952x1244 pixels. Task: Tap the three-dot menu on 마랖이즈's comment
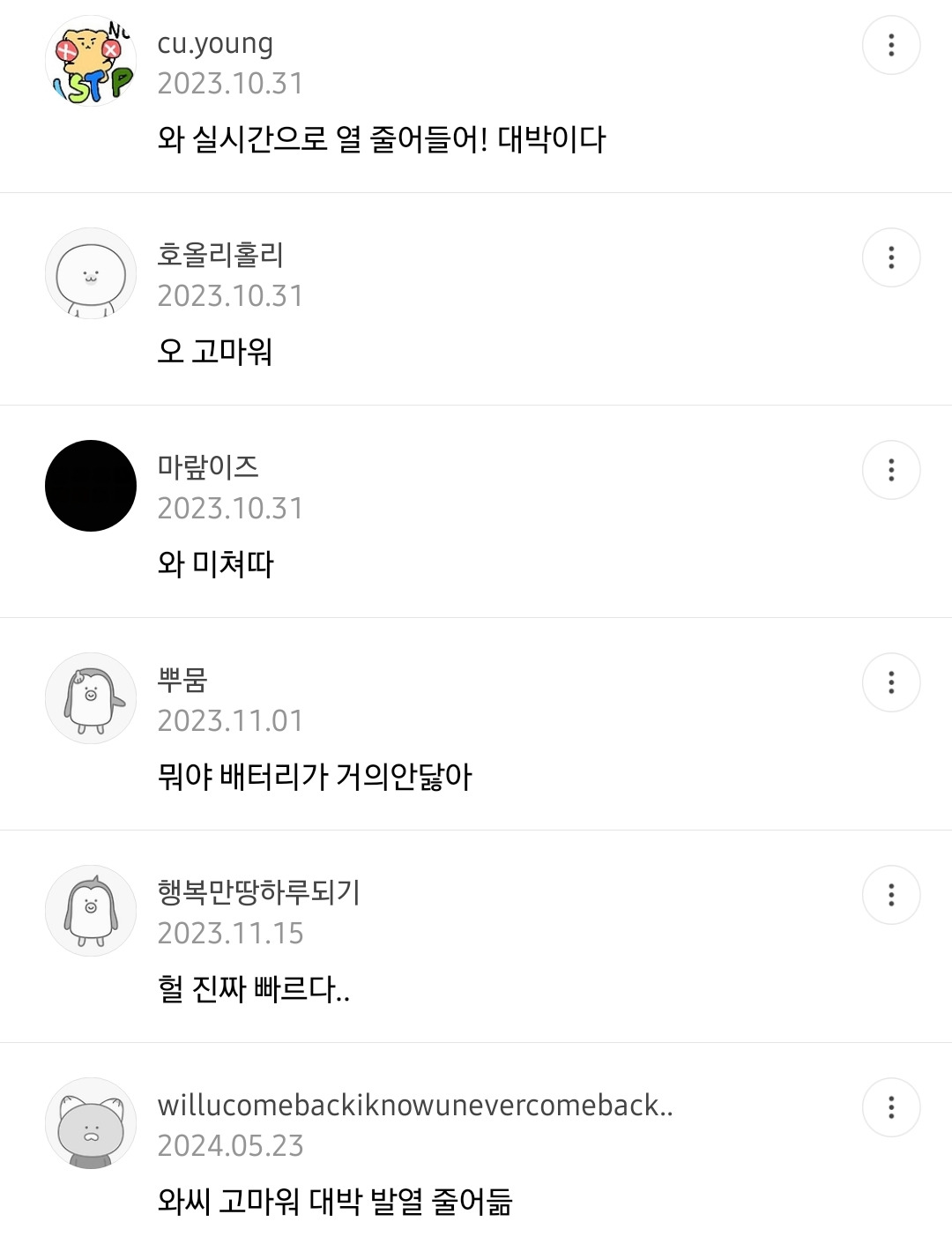click(x=891, y=470)
